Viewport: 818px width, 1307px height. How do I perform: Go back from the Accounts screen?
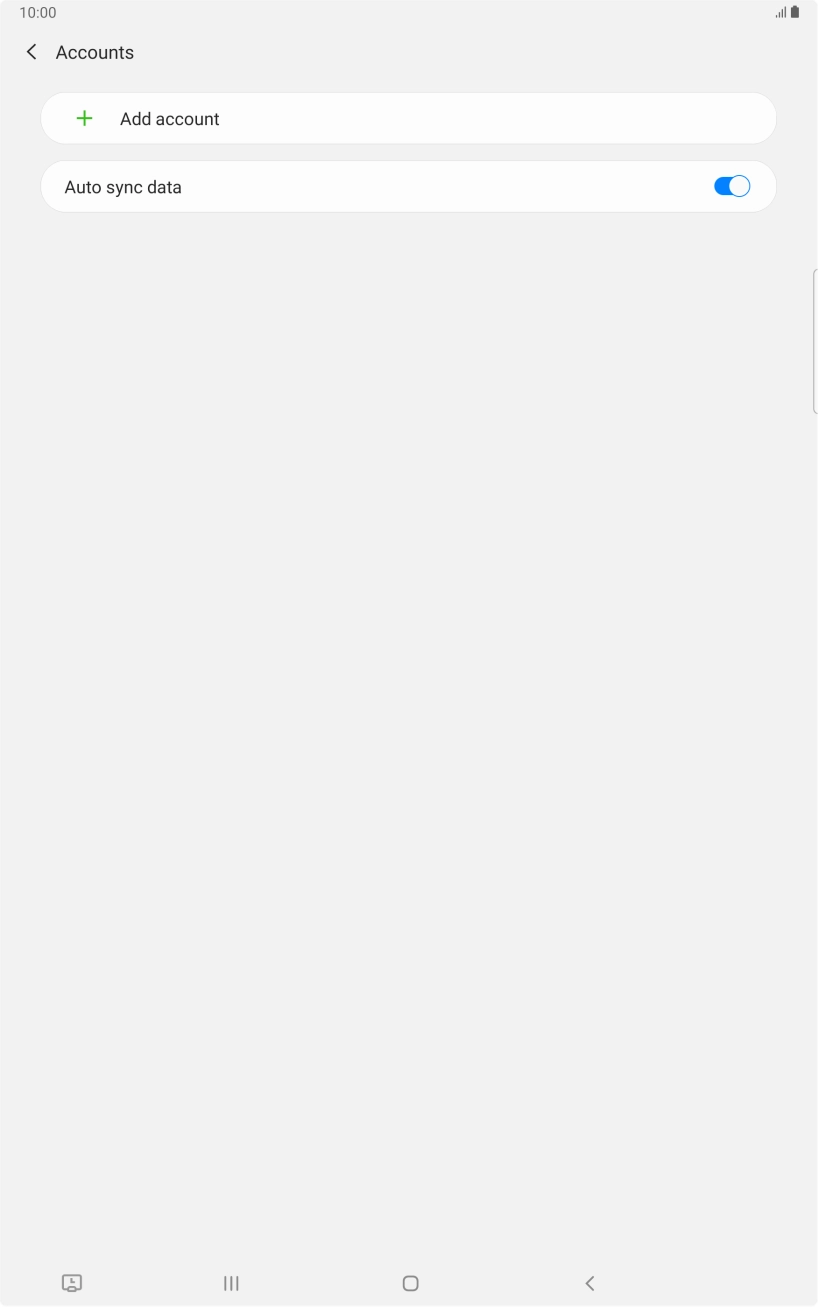(32, 52)
